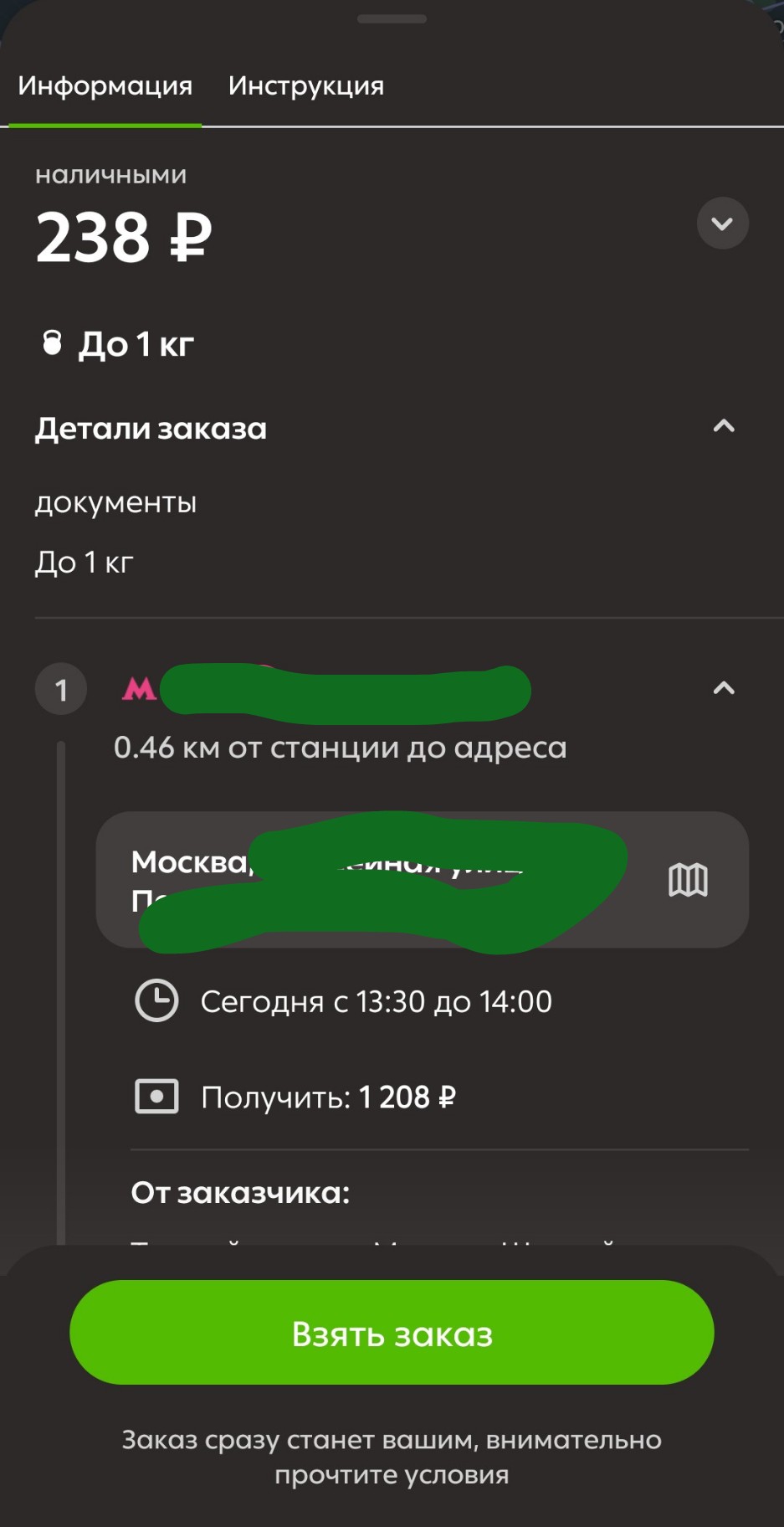
Task: Collapse address point 1 details
Action: tap(723, 689)
